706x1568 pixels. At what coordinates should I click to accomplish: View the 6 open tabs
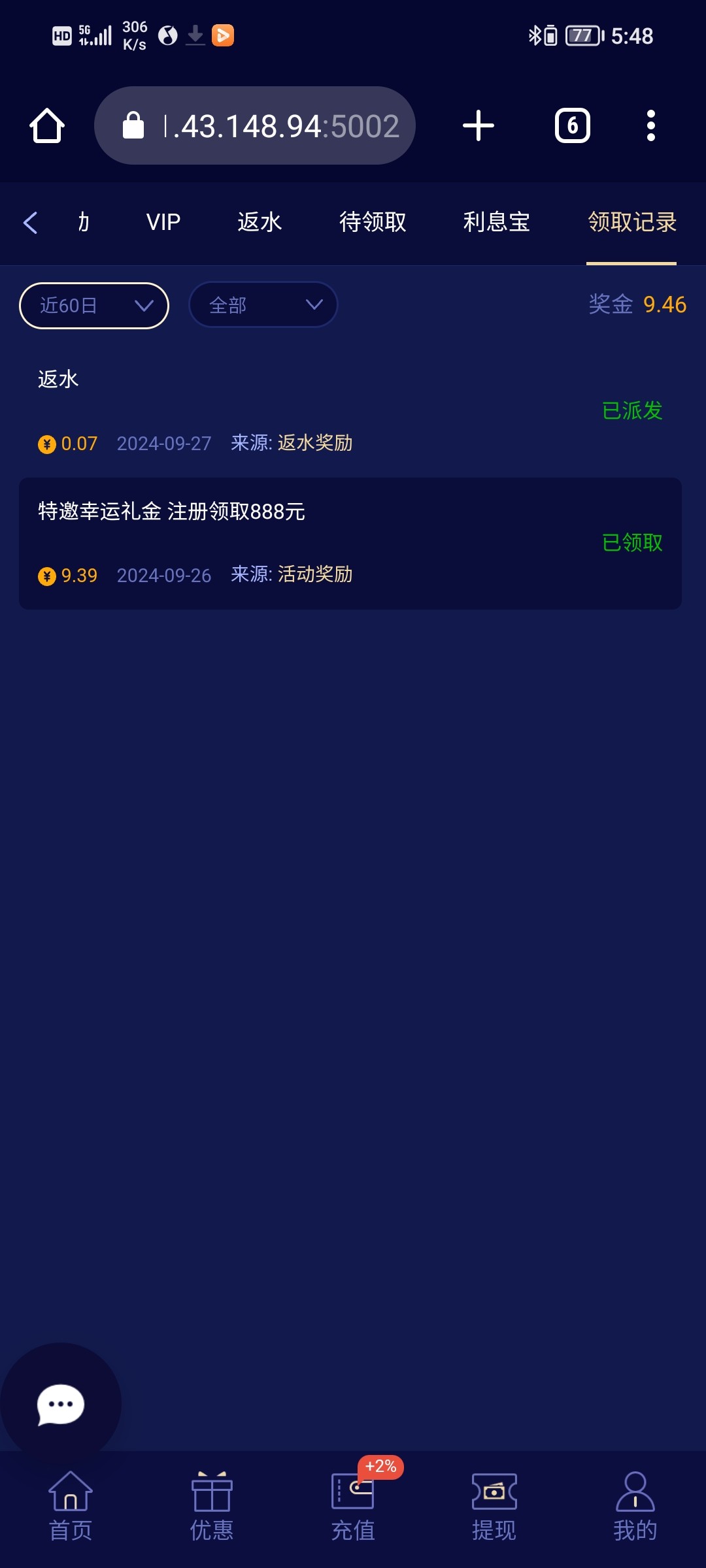tap(572, 125)
